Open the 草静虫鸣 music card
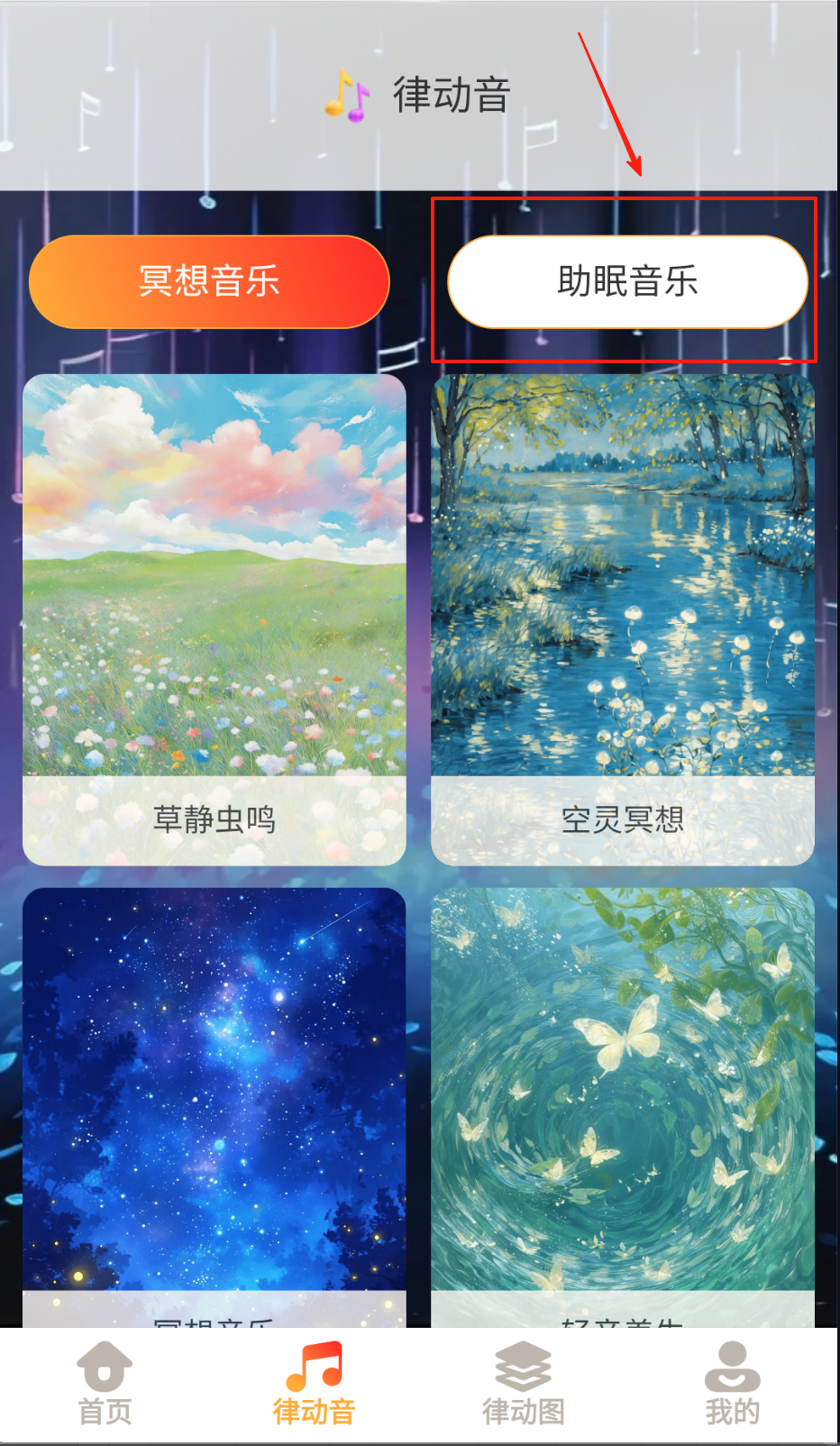The image size is (840, 1446). [215, 620]
